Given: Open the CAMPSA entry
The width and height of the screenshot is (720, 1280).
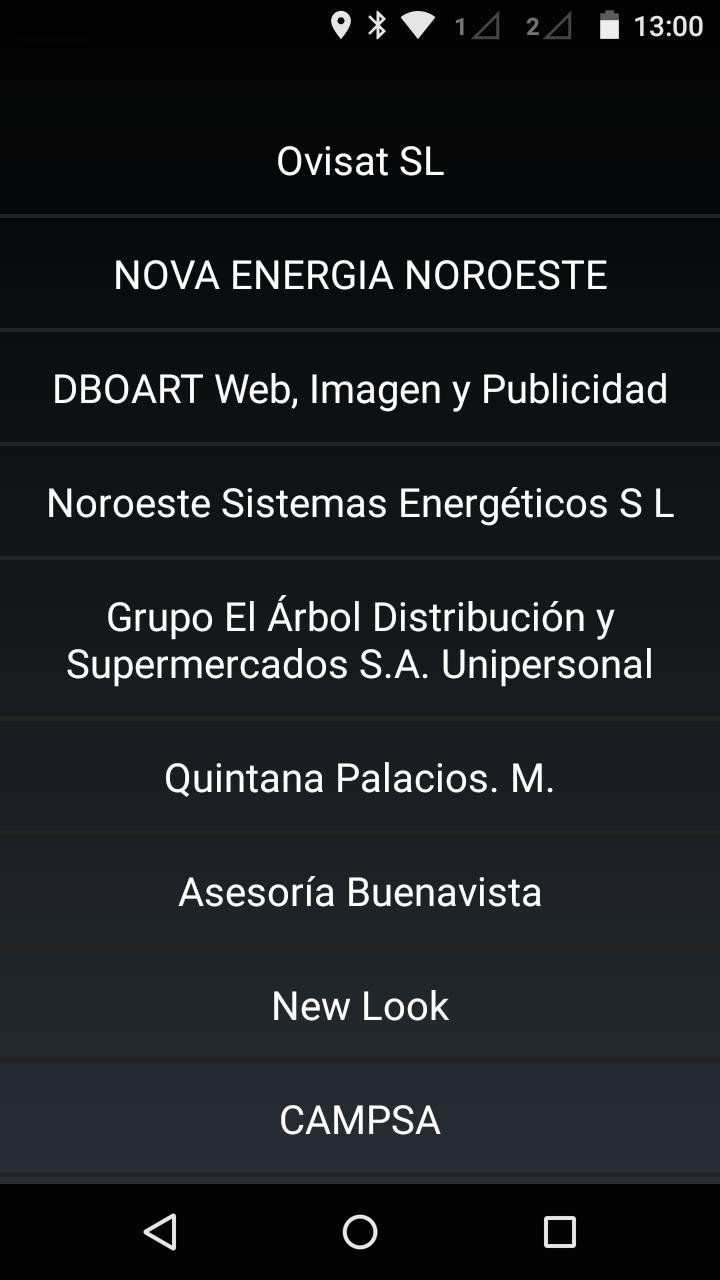Looking at the screenshot, I should (x=360, y=1120).
